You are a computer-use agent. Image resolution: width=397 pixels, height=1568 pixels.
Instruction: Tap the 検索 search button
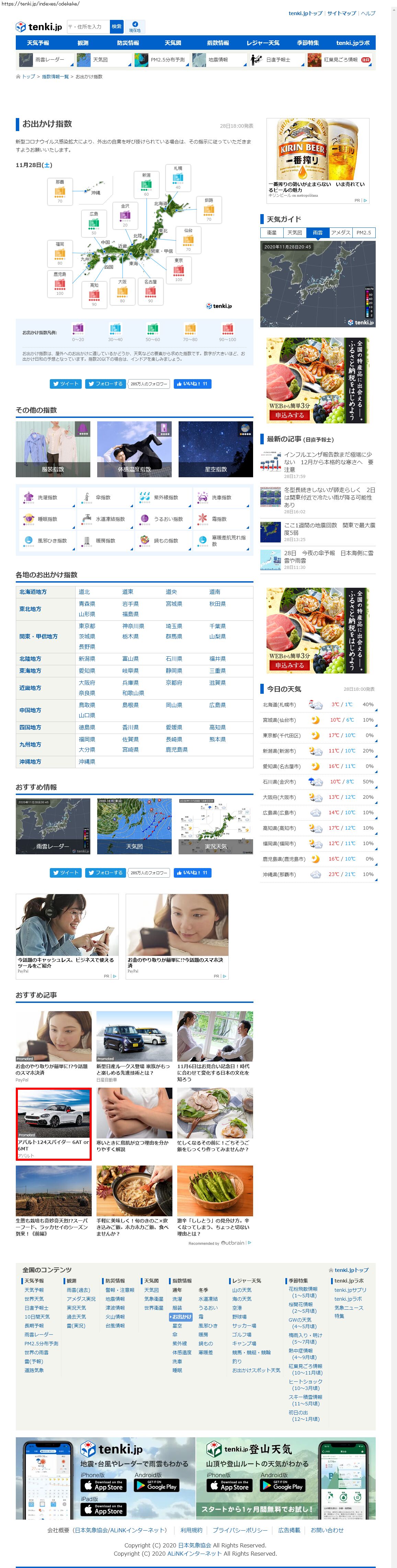pyautogui.click(x=116, y=27)
